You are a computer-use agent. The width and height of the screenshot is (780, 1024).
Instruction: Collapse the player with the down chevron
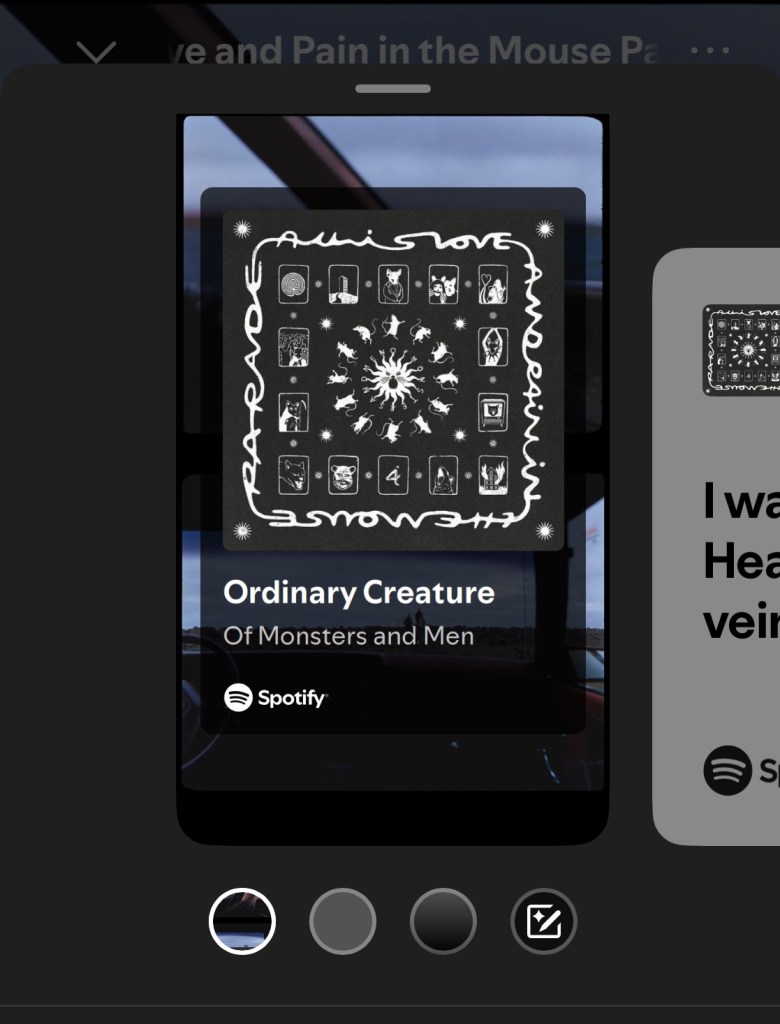97,52
